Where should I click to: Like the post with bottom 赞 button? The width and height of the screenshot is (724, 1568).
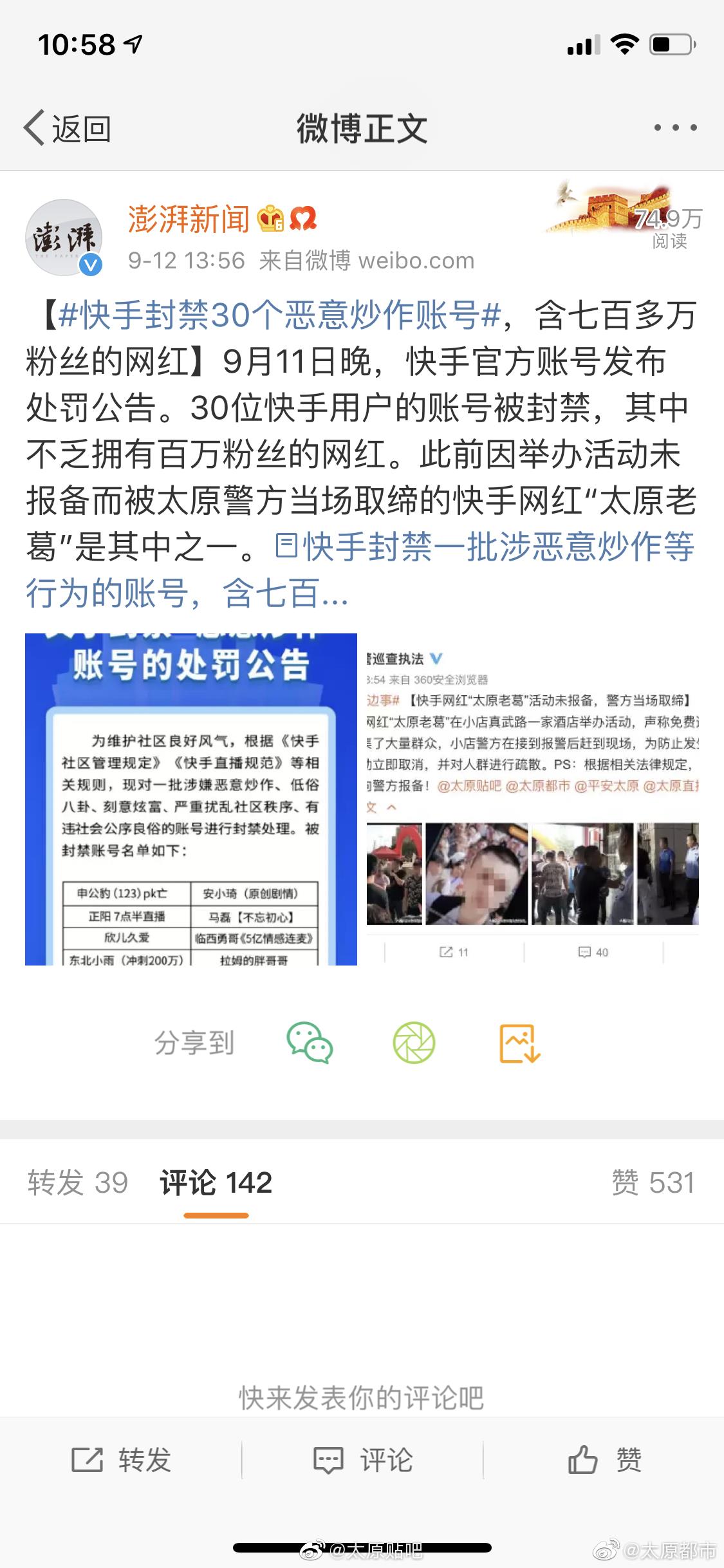[604, 1460]
